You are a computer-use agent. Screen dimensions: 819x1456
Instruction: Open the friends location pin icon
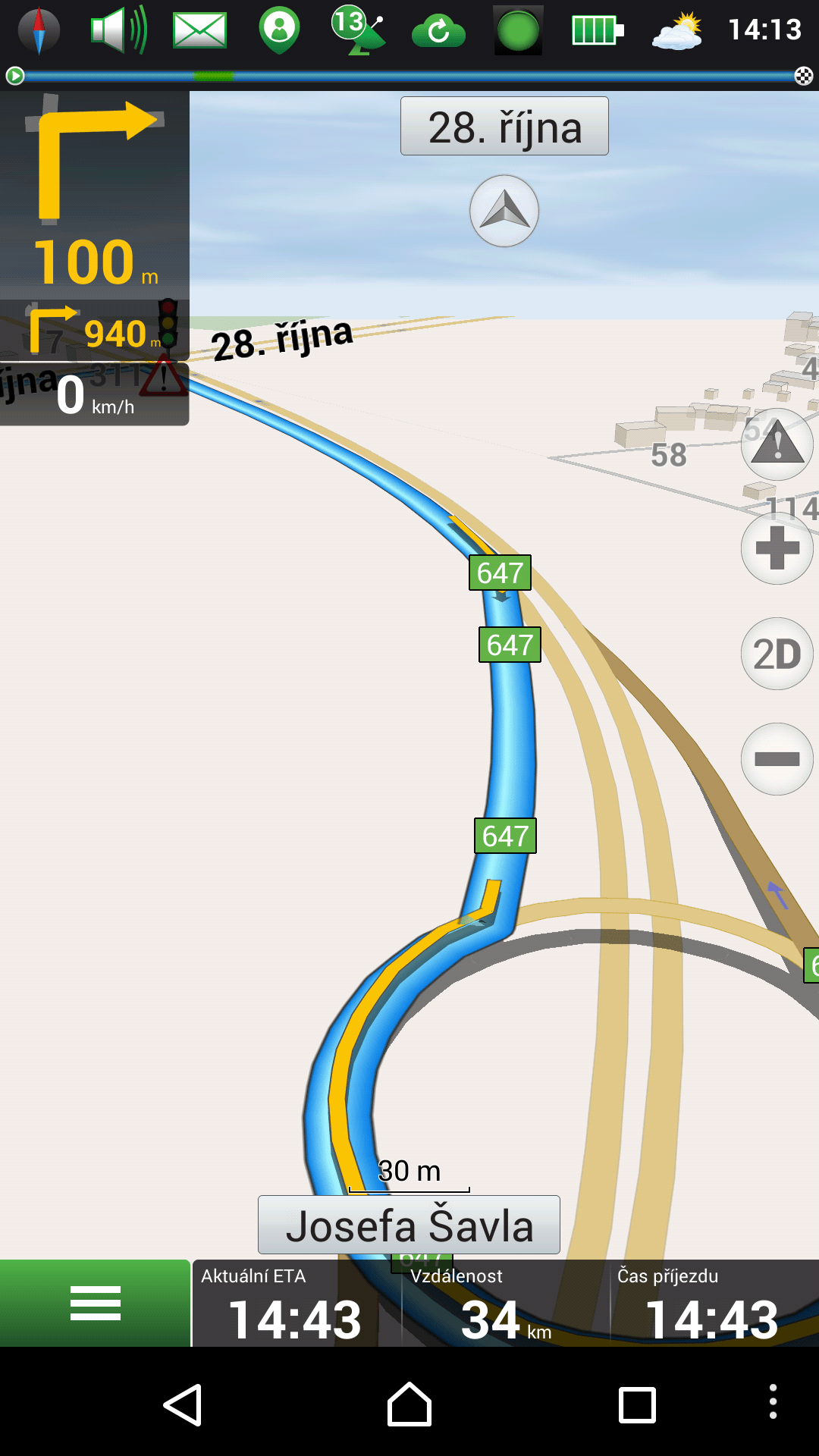point(279,30)
